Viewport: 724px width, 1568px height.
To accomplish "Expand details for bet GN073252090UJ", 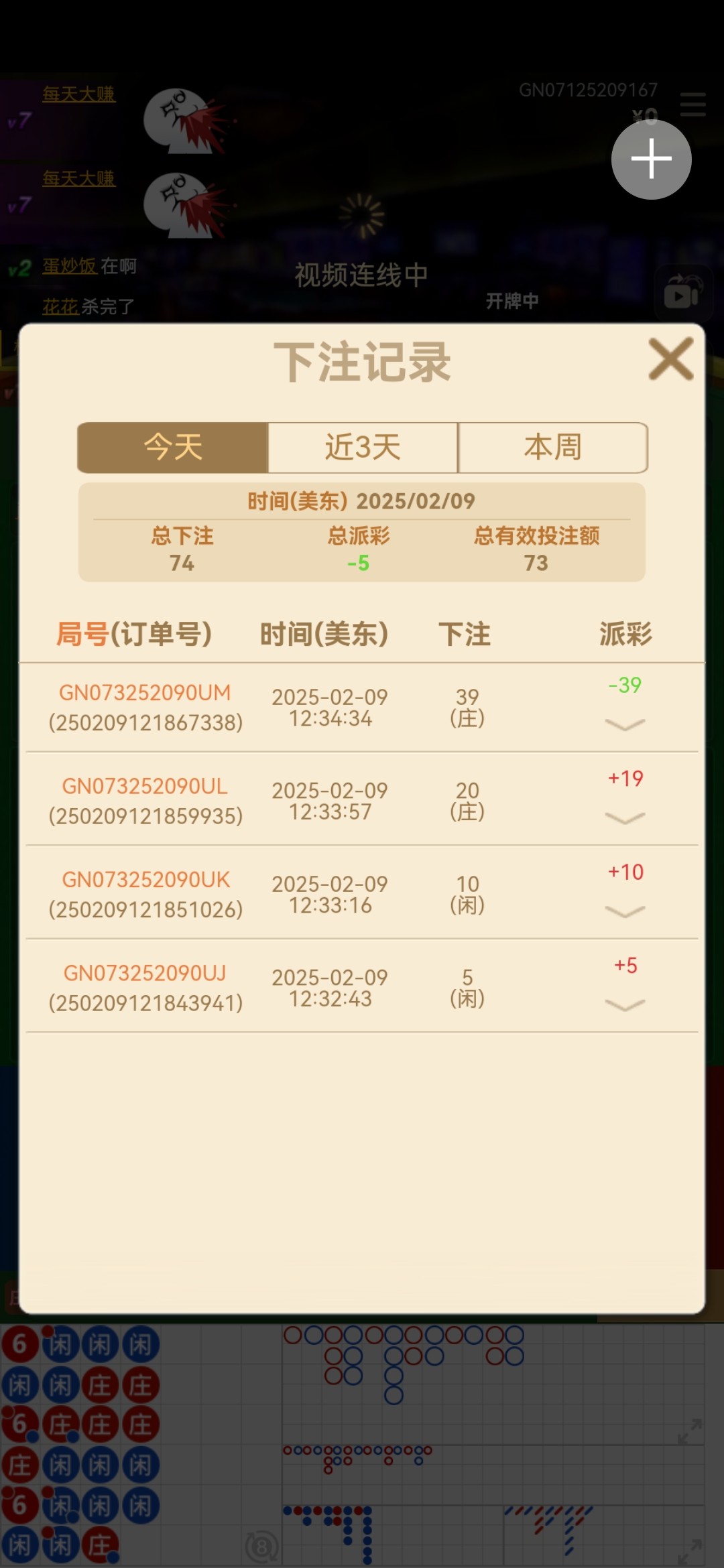I will [x=625, y=1004].
